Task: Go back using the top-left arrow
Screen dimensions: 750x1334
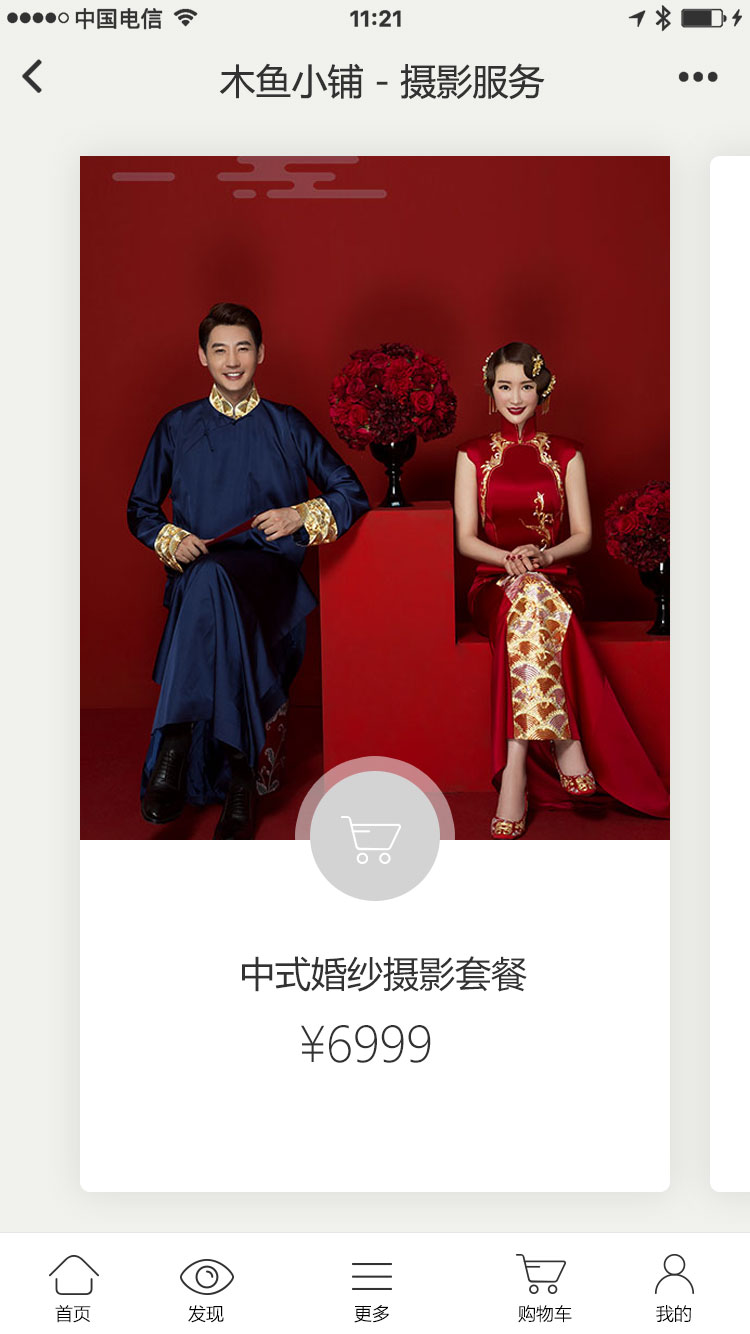Action: pos(33,77)
